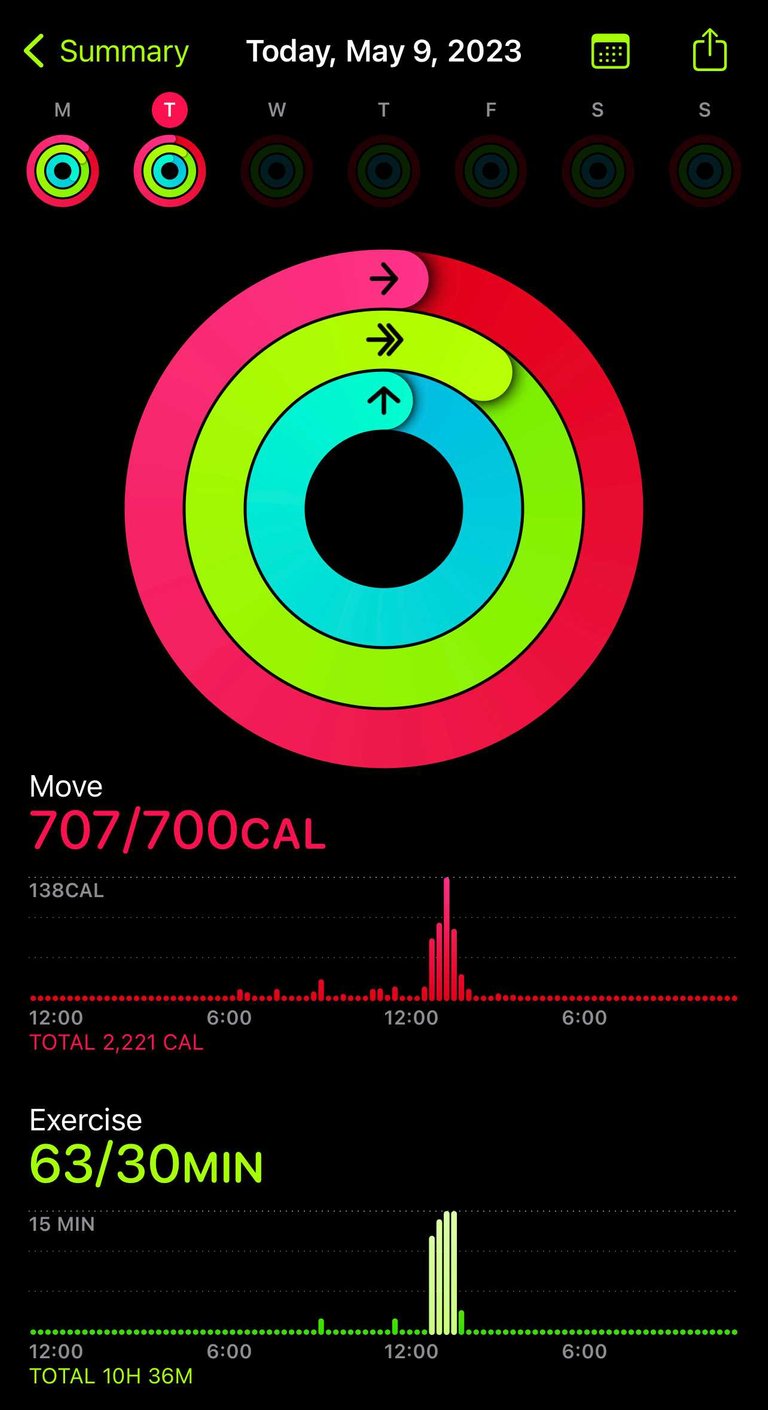
Task: Select Wednesday's activity rings
Action: point(277,171)
